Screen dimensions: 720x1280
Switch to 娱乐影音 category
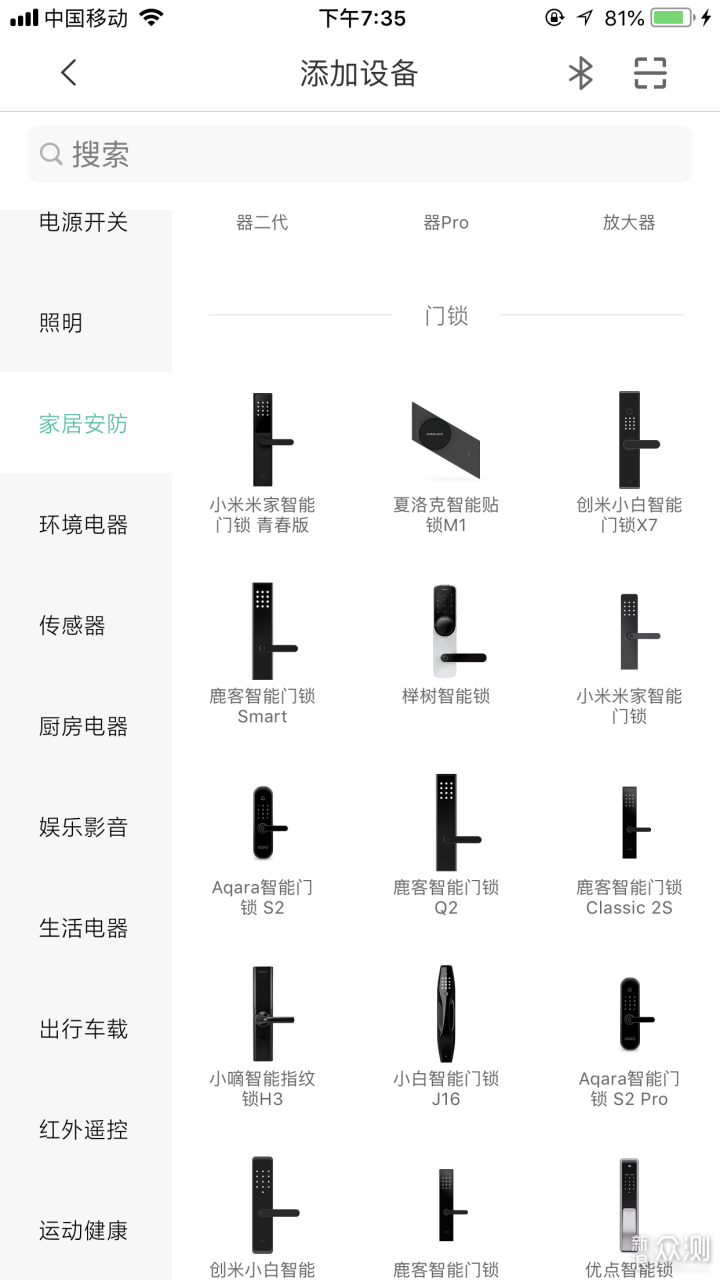84,828
